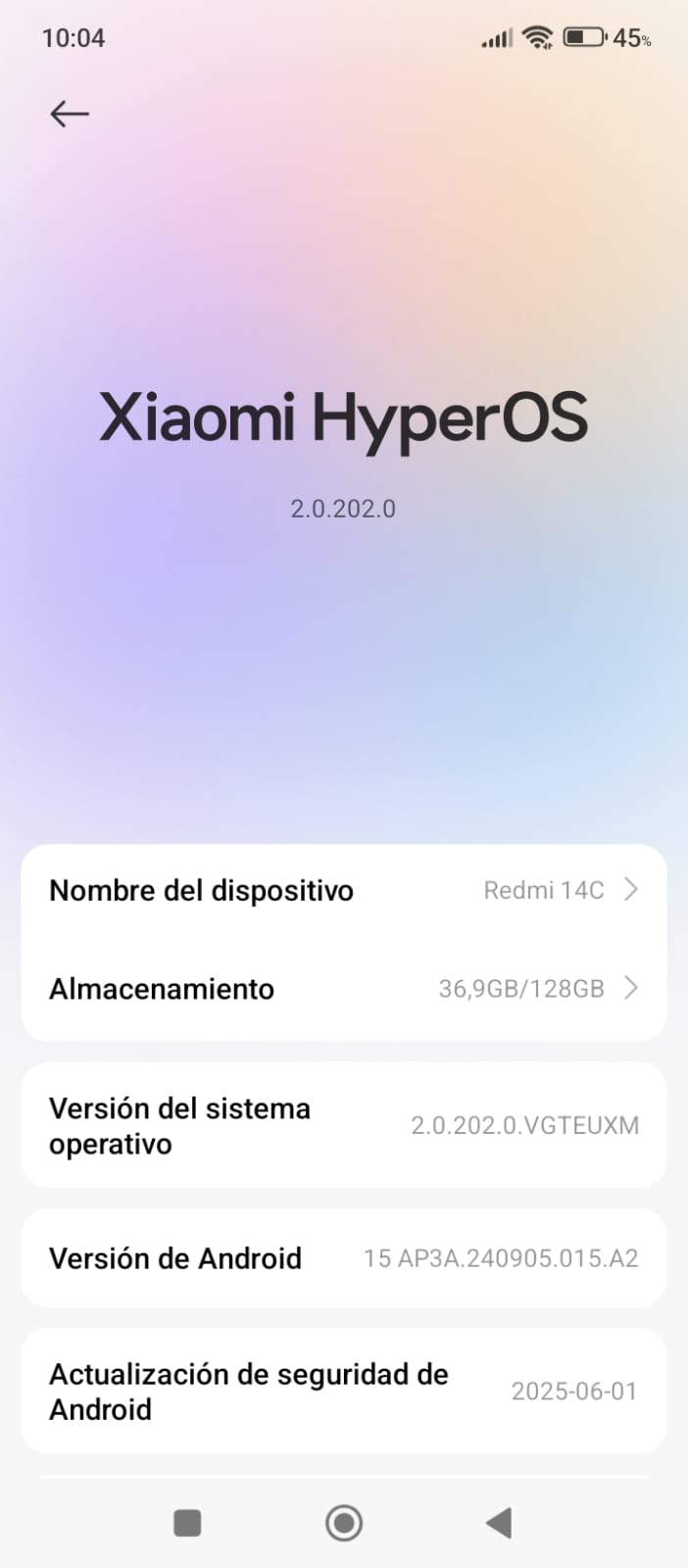Go to the home screen

(x=344, y=1523)
